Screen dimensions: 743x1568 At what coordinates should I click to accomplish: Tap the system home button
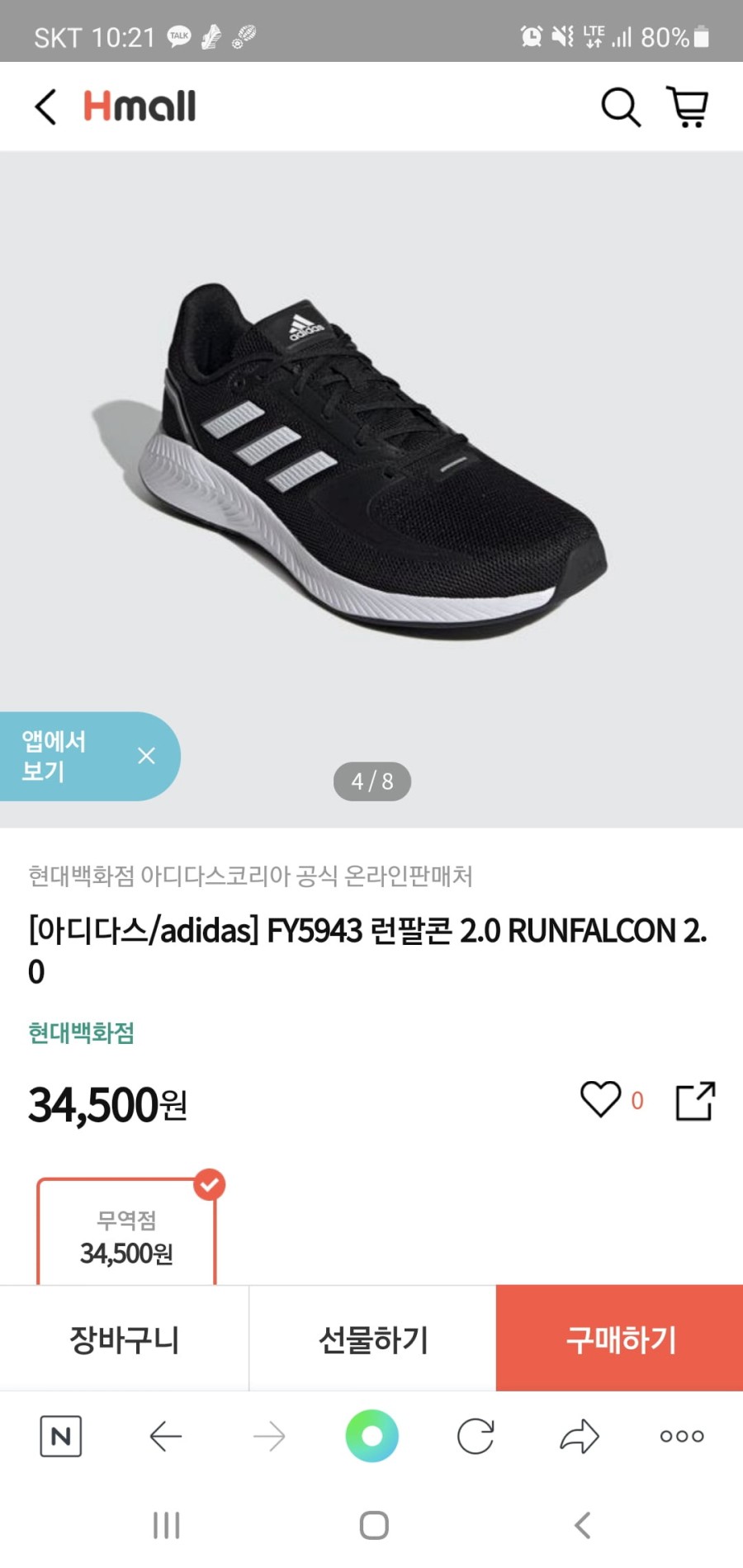(x=373, y=1525)
